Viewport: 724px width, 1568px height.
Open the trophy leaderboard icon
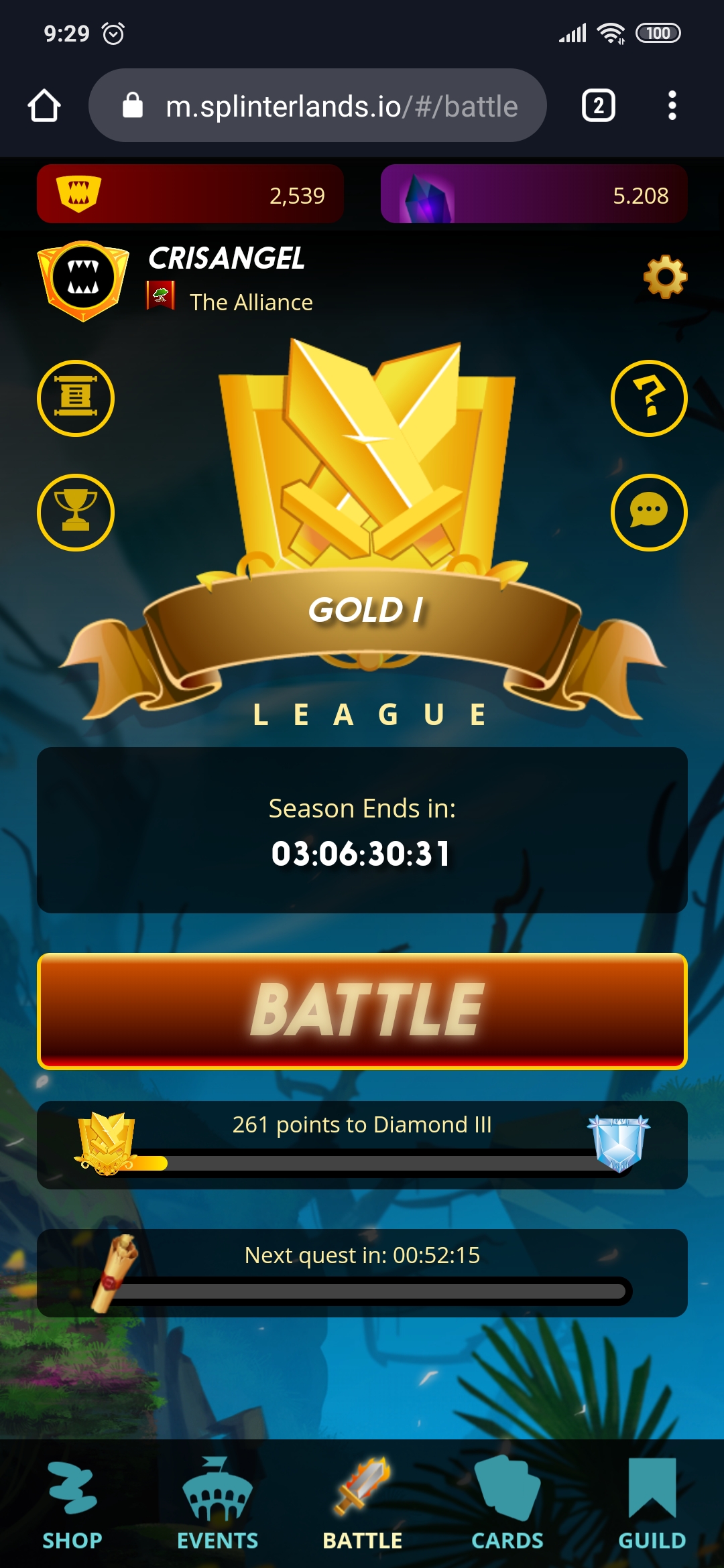tap(76, 512)
